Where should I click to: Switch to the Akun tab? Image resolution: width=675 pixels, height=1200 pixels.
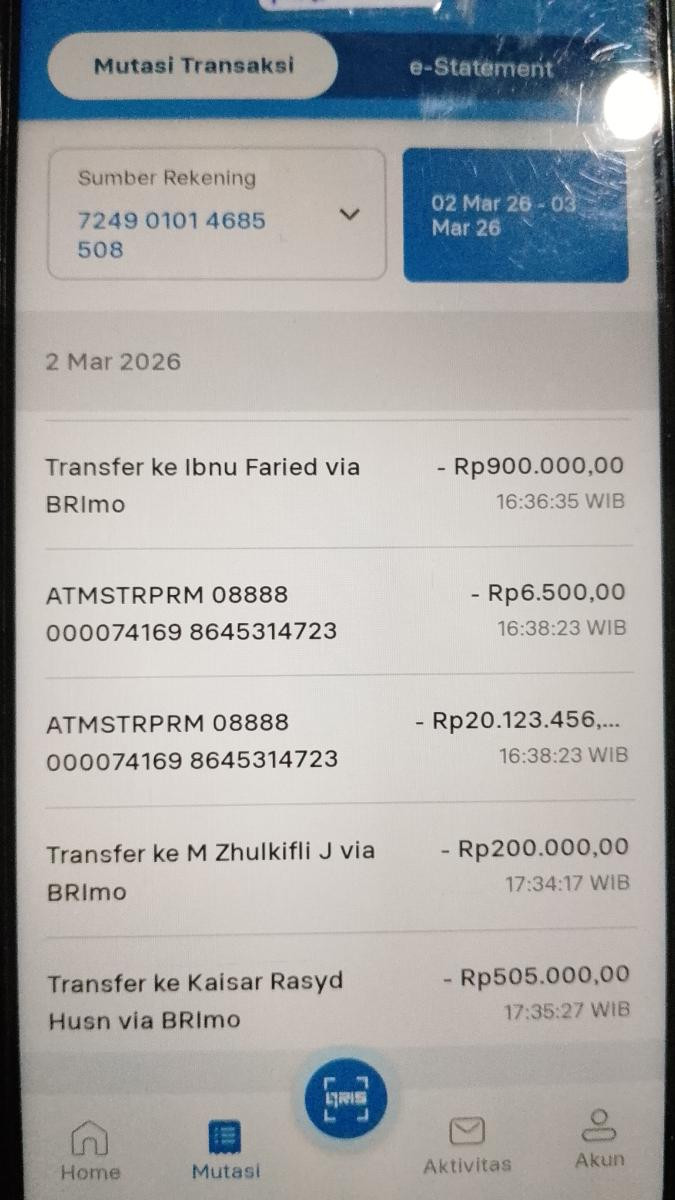point(600,1140)
